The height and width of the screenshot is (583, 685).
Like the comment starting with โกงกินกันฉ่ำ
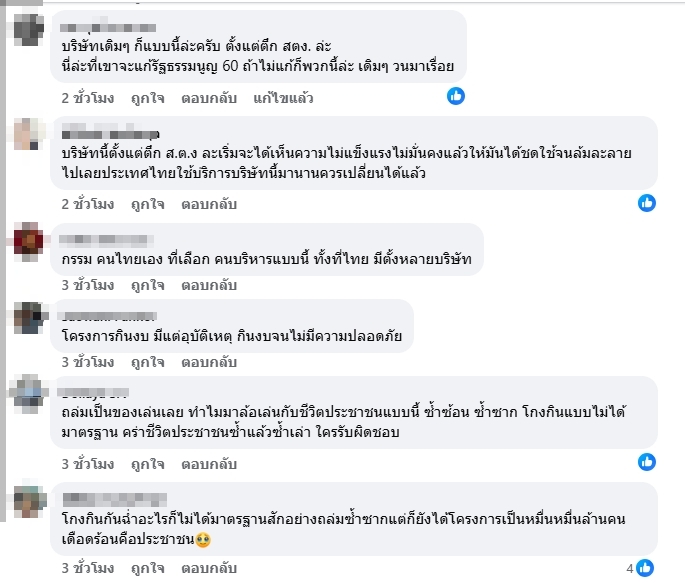[x=148, y=568]
